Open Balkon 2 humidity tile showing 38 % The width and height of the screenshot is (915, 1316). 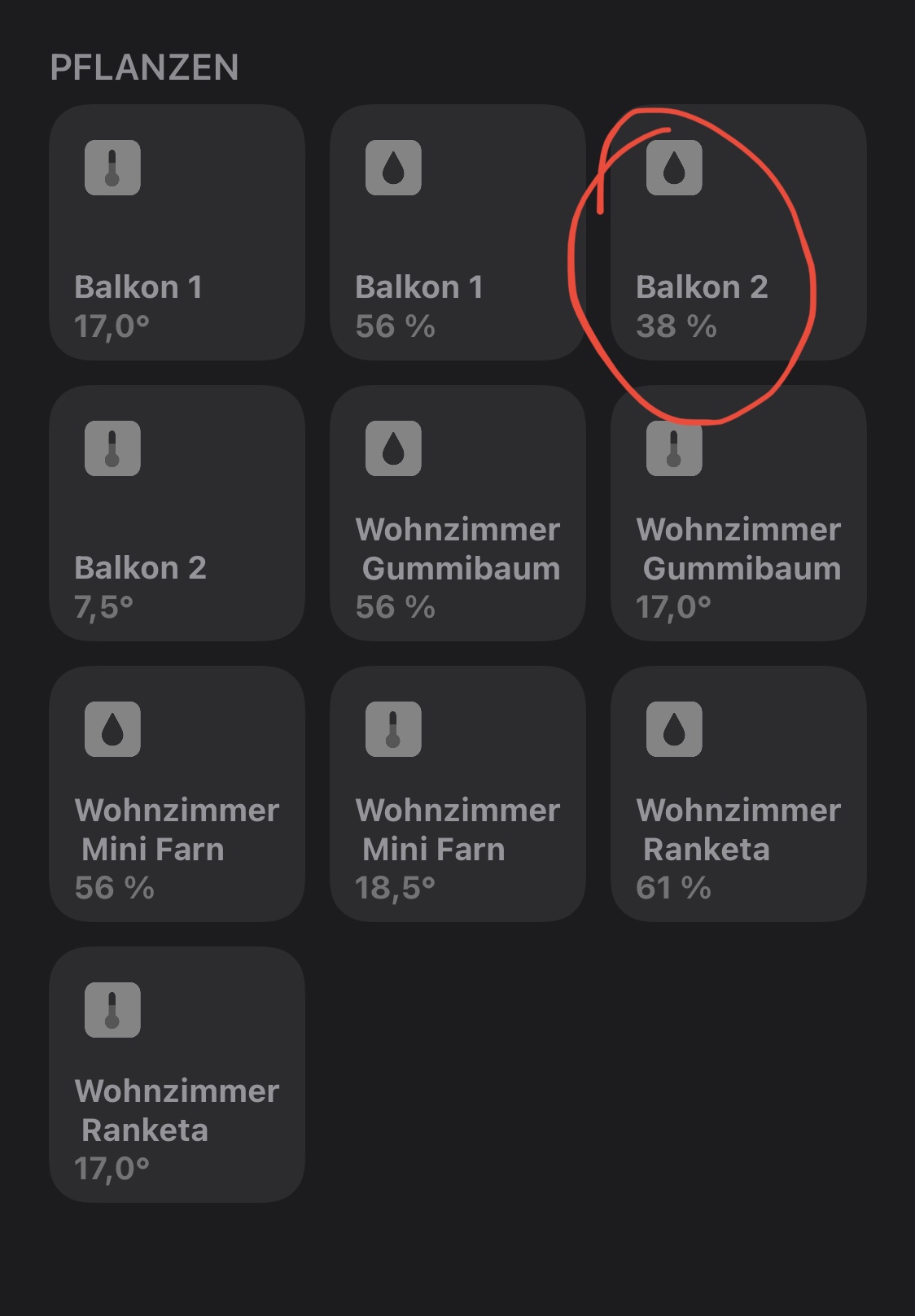click(738, 233)
